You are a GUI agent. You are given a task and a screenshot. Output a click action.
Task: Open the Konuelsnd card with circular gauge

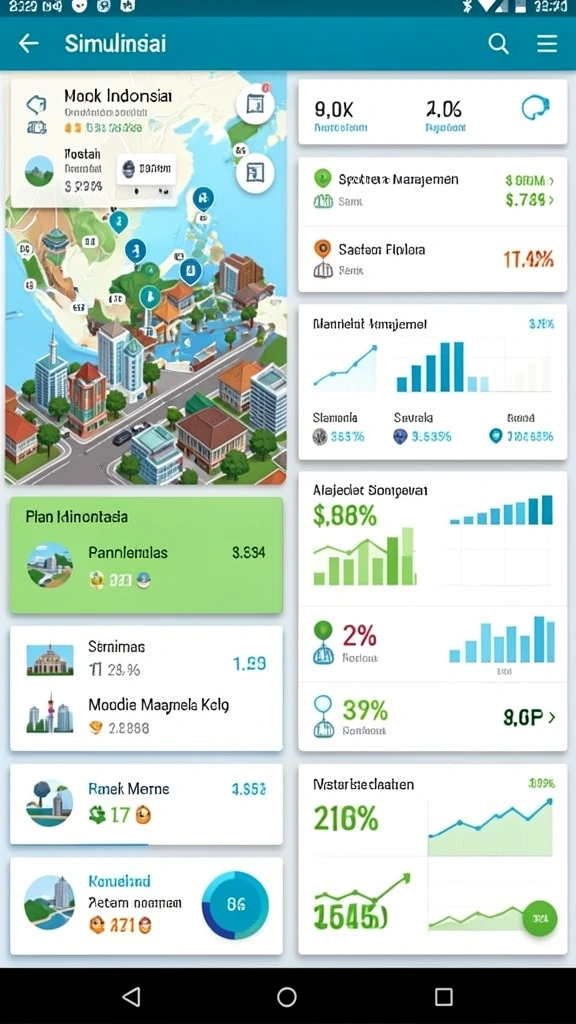pyautogui.click(x=146, y=905)
